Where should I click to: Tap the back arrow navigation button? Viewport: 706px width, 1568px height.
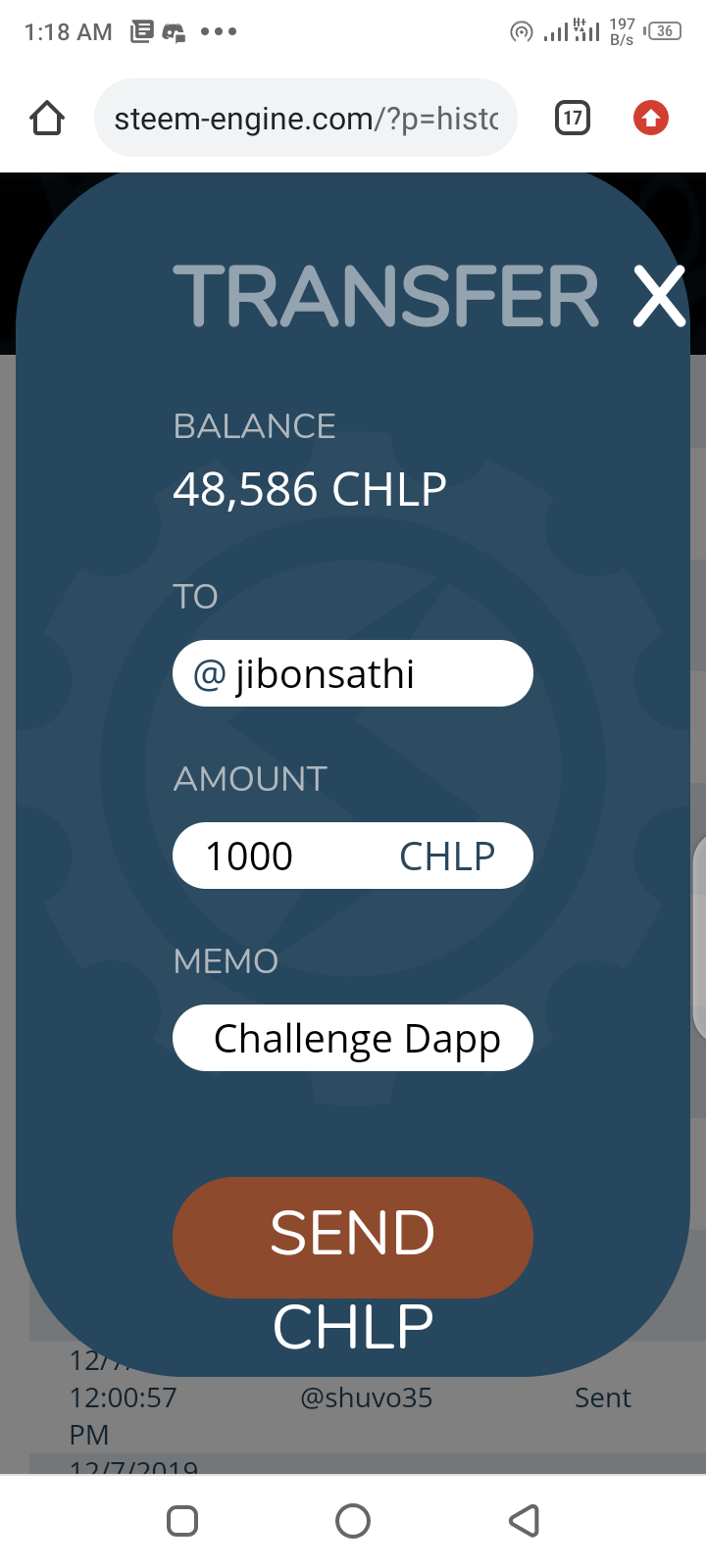pyautogui.click(x=524, y=1521)
